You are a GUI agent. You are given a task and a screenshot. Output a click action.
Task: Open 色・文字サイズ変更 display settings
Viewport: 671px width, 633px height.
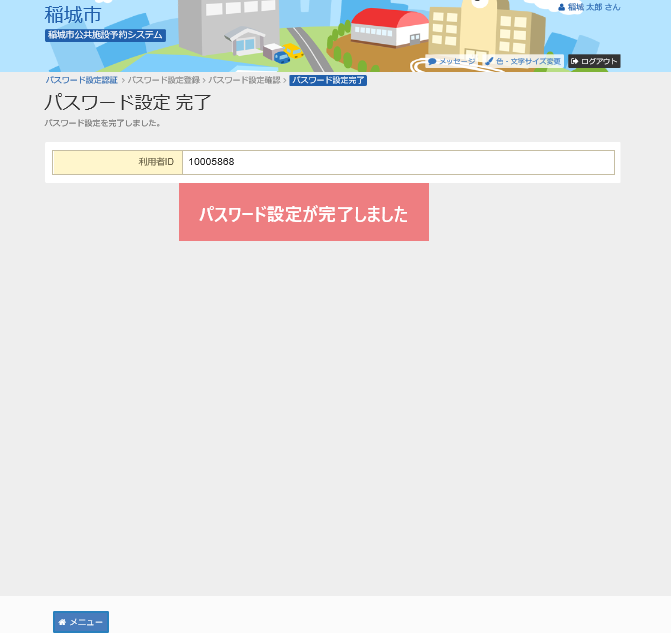[x=523, y=61]
